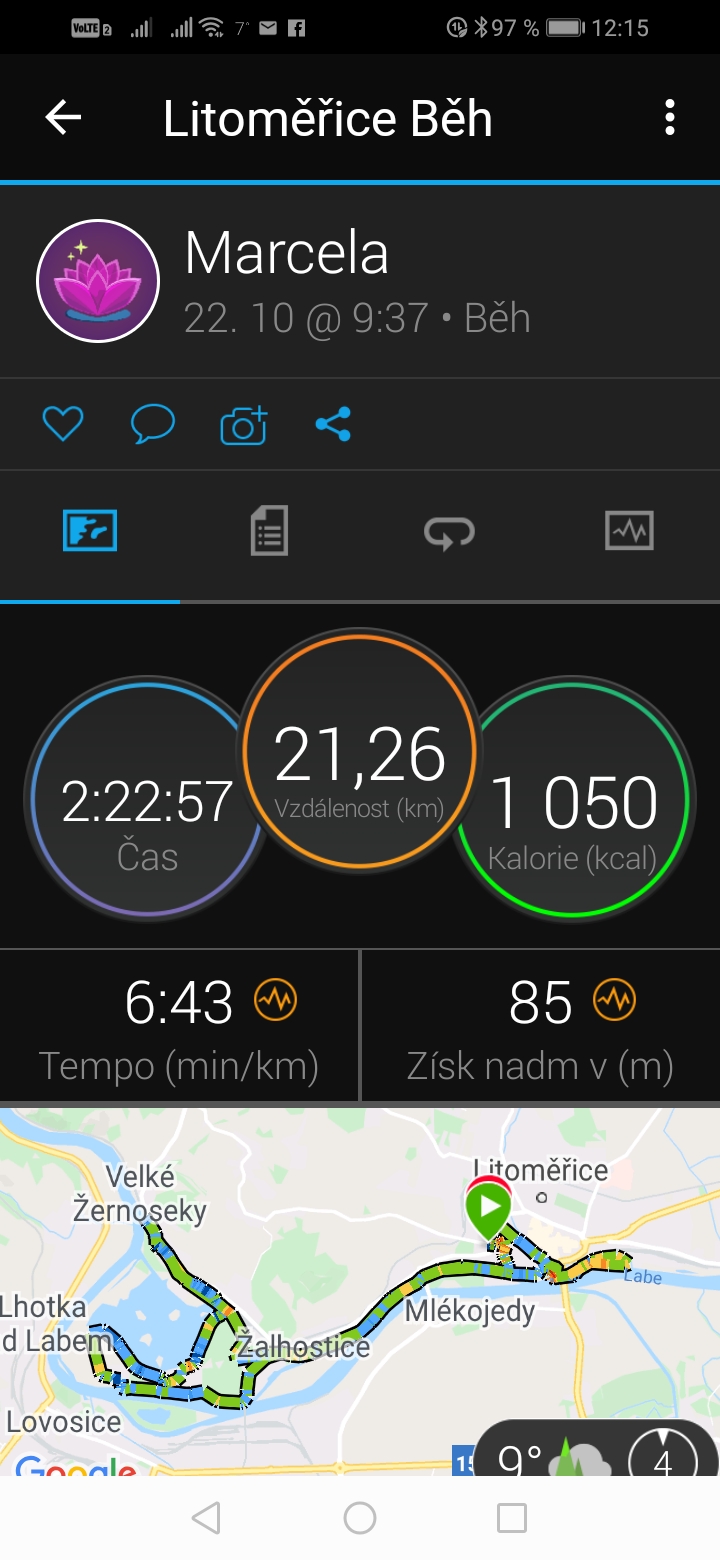This screenshot has width=720, height=1560.
Task: Open recent apps from navigation bar
Action: pyautogui.click(x=511, y=1518)
